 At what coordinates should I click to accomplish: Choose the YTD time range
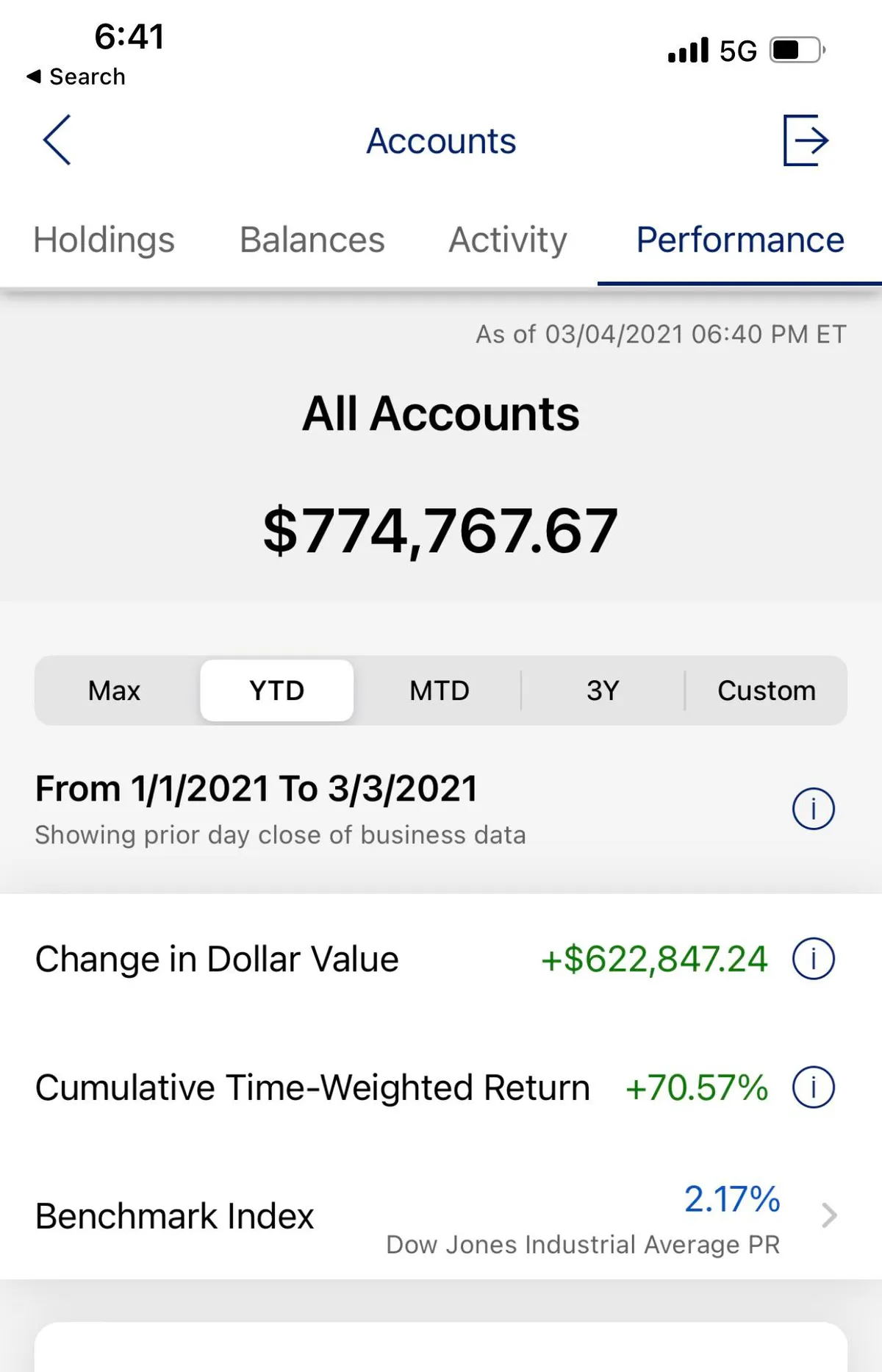point(276,690)
